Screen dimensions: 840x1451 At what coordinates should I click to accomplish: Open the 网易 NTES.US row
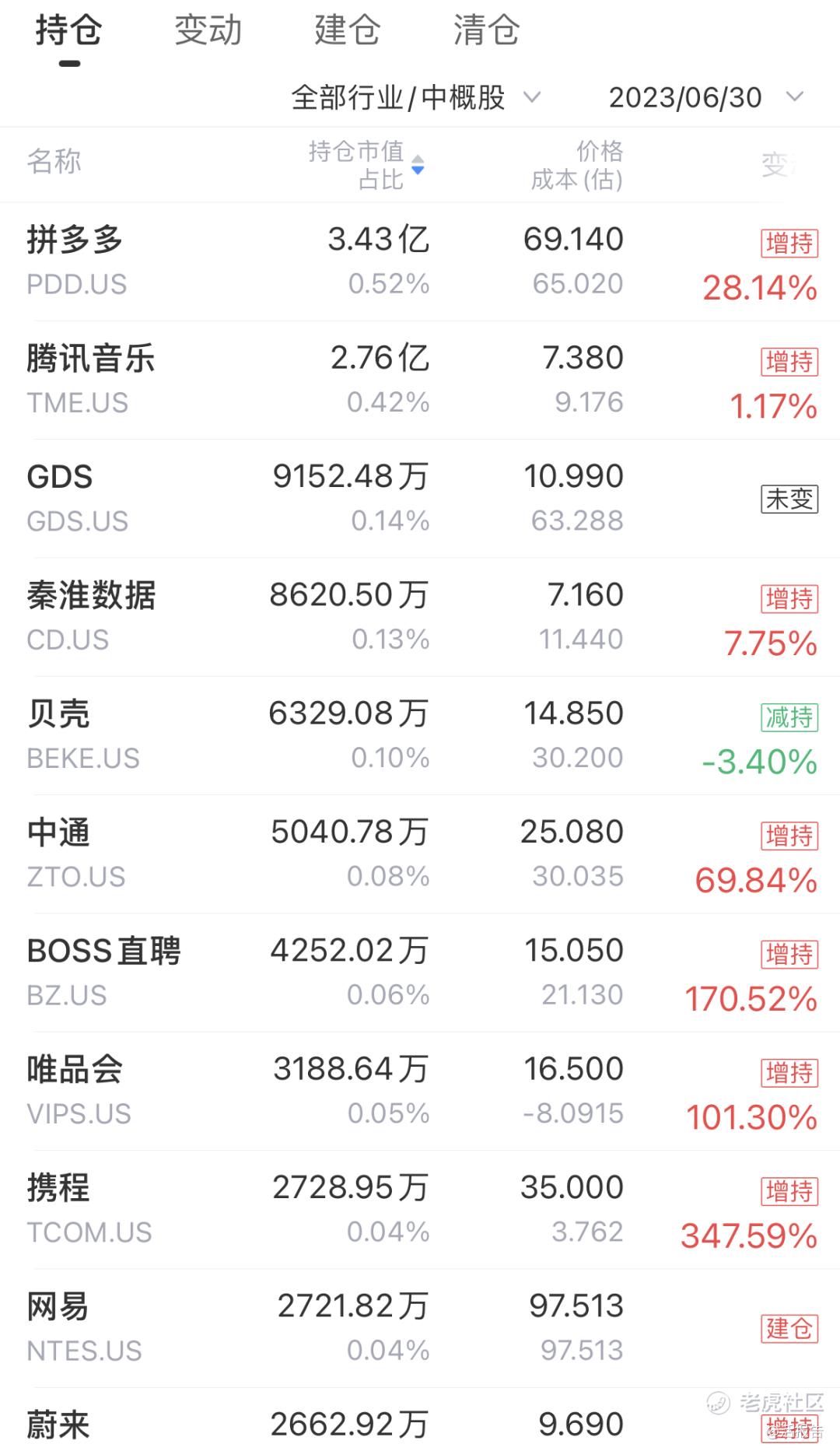[420, 1329]
